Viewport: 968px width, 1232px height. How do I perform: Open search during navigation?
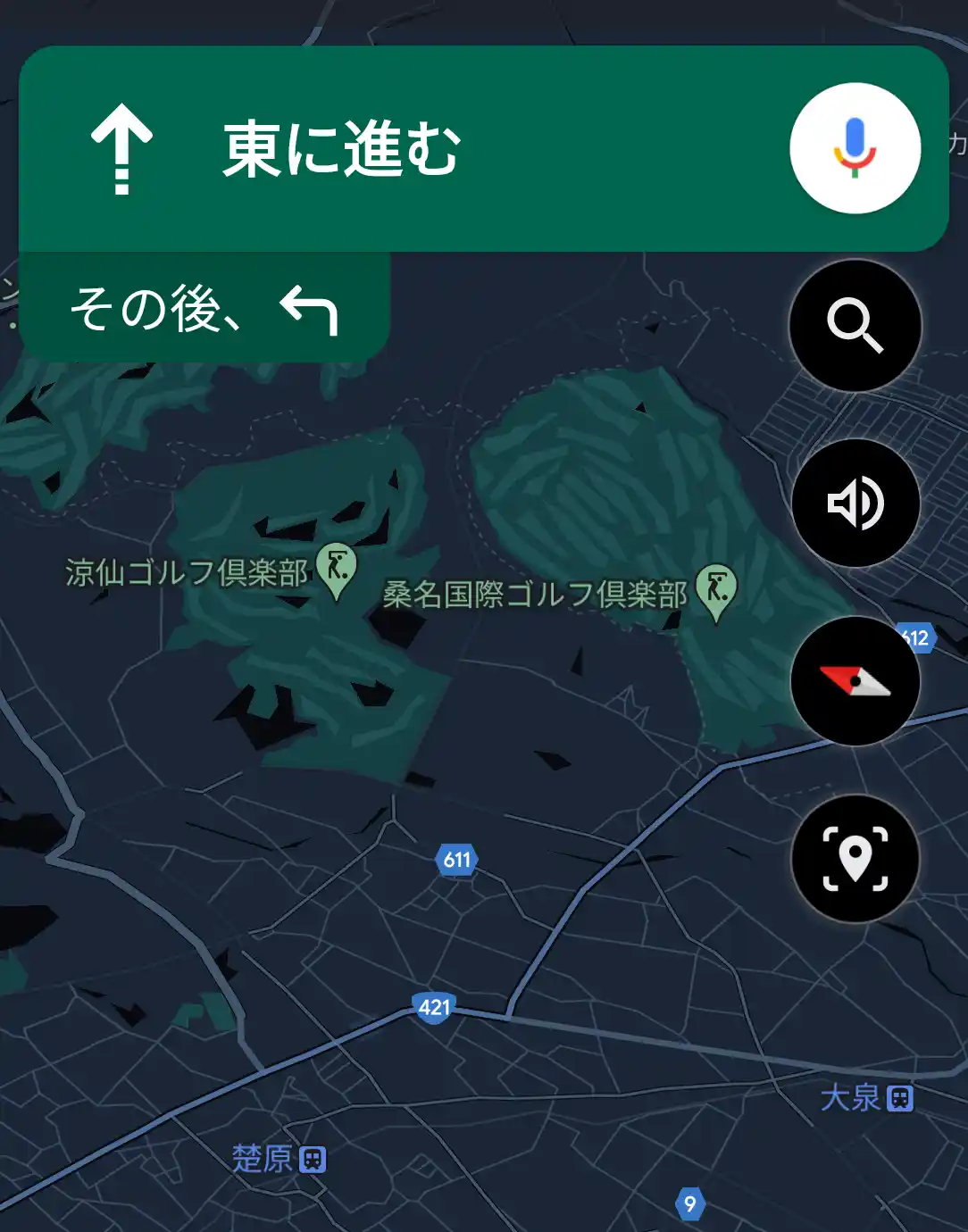(x=855, y=324)
